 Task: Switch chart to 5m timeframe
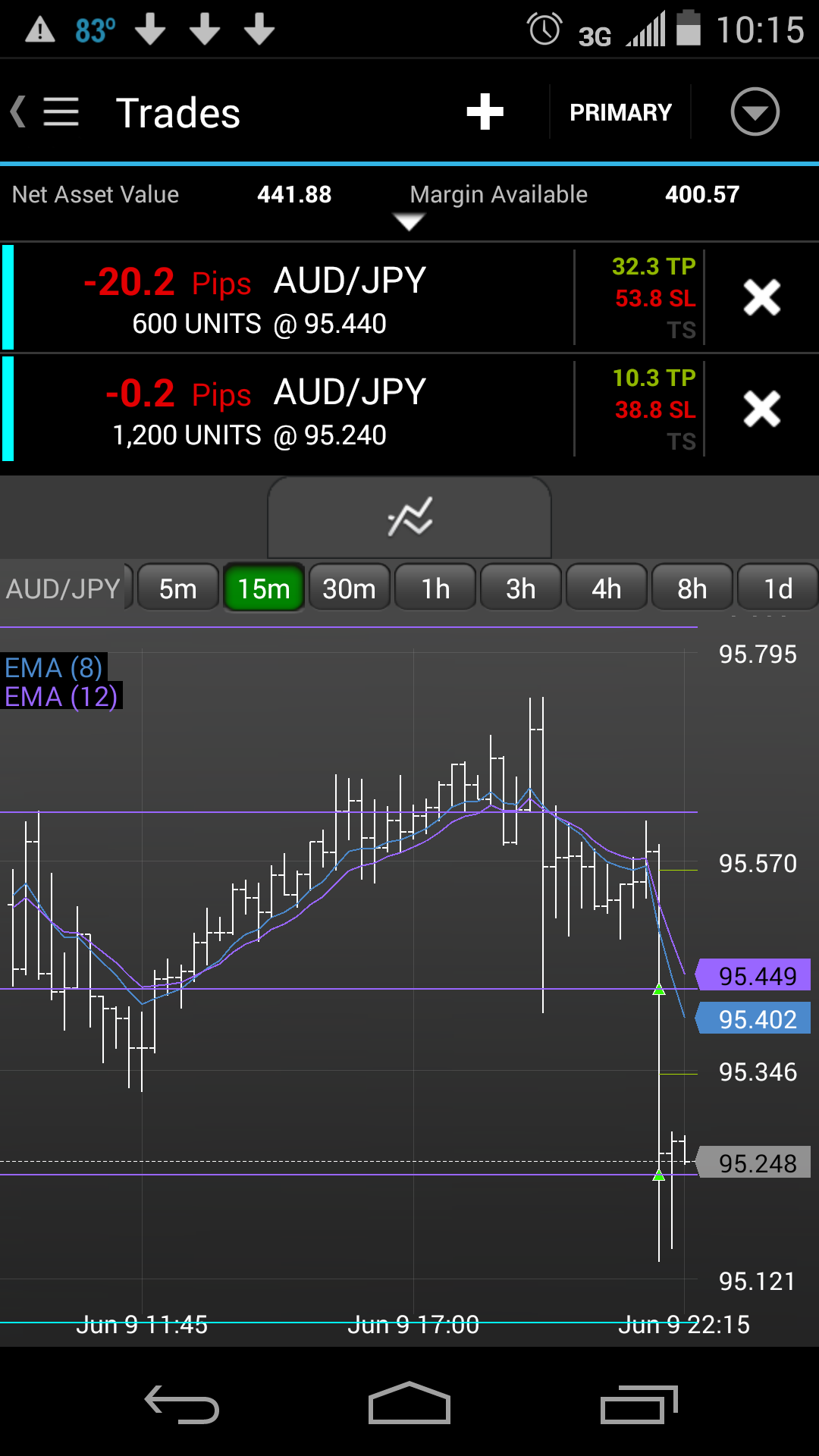click(177, 588)
